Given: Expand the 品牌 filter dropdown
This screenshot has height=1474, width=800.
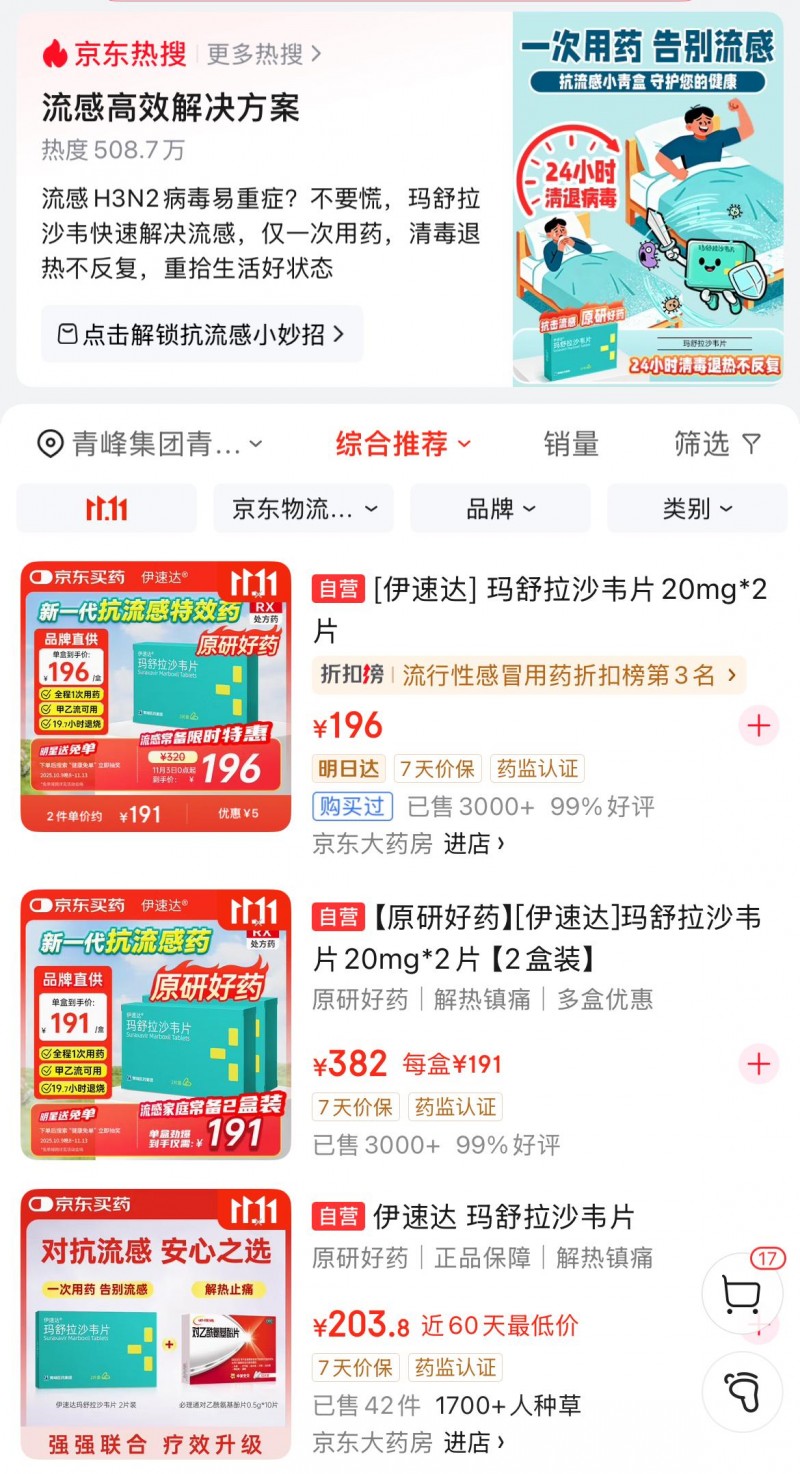Looking at the screenshot, I should coord(500,509).
